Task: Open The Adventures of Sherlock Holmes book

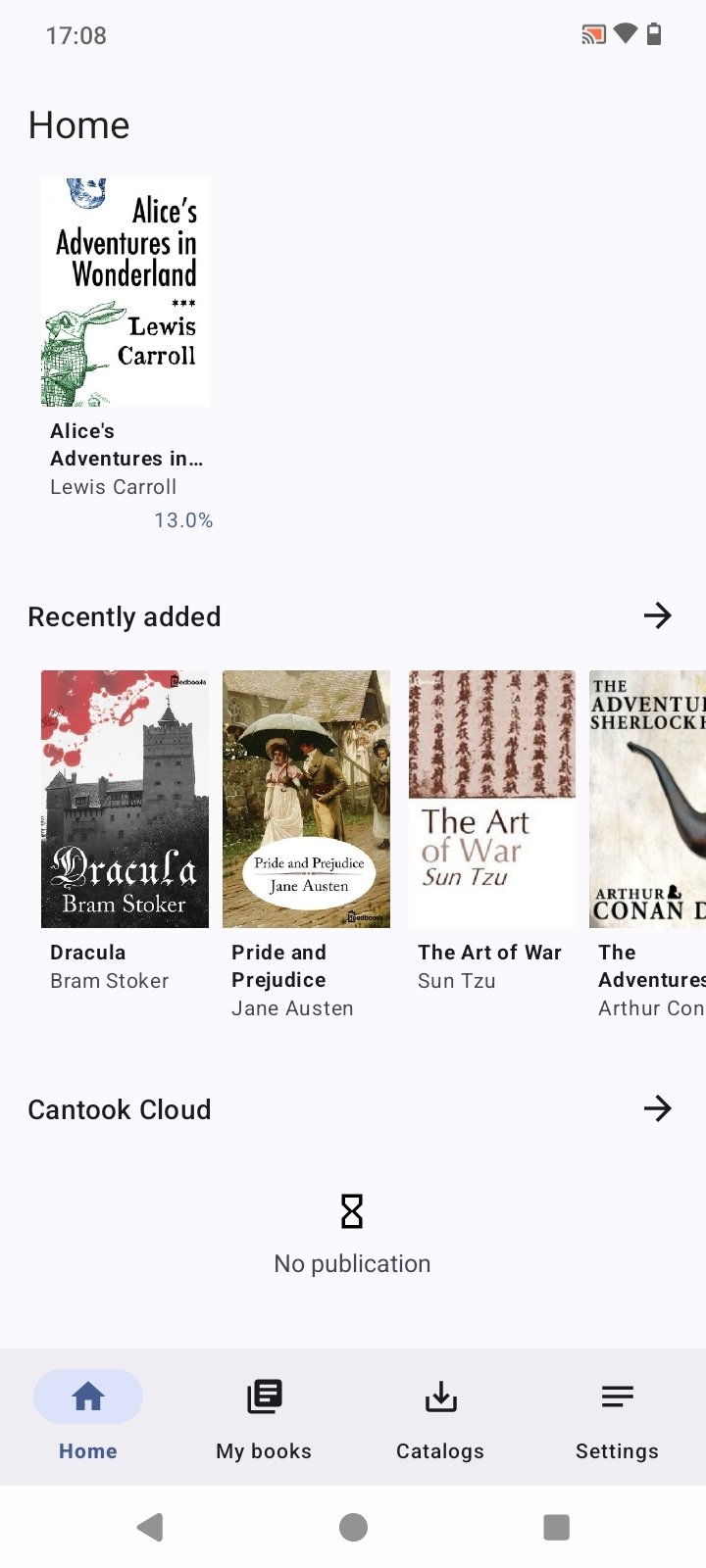Action: pos(647,799)
